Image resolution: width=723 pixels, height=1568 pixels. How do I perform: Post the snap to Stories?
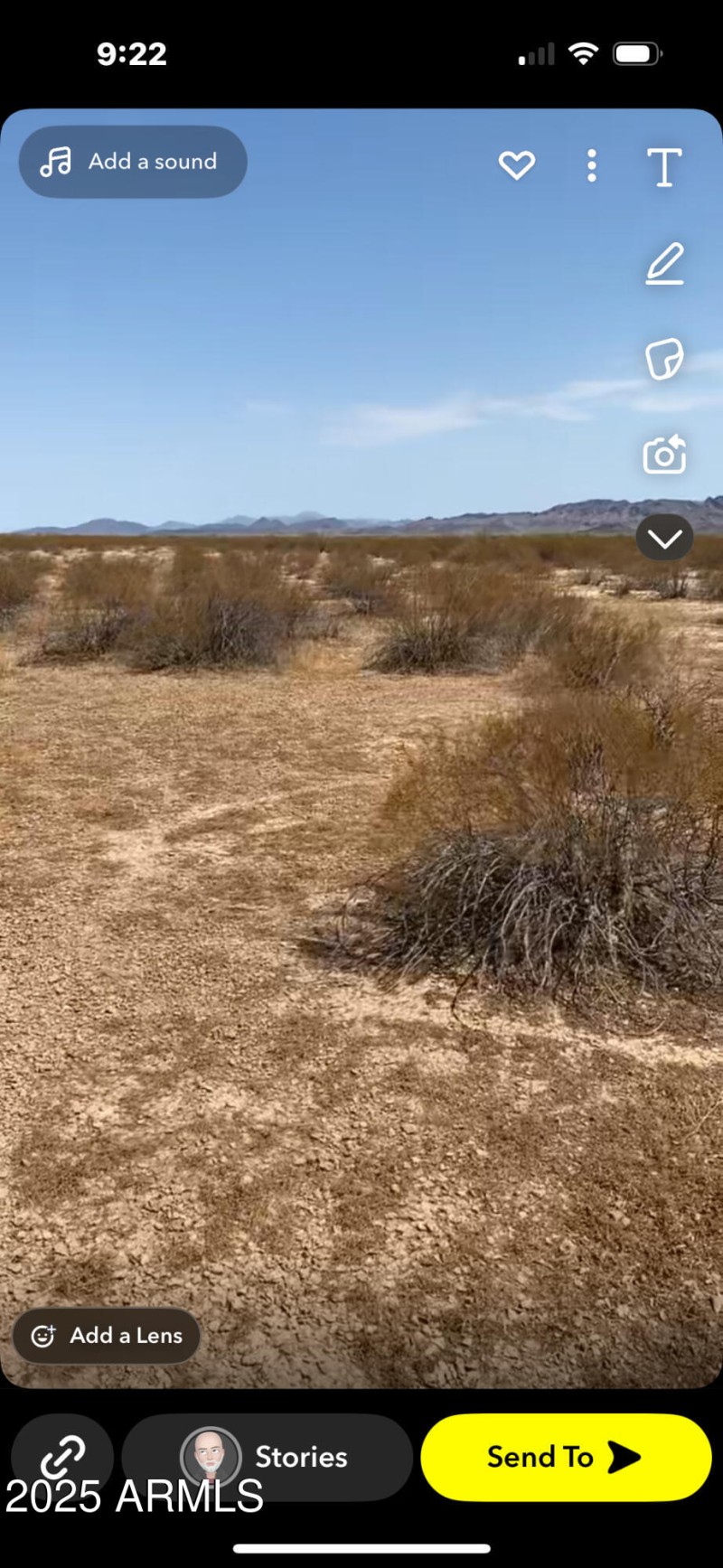268,1457
